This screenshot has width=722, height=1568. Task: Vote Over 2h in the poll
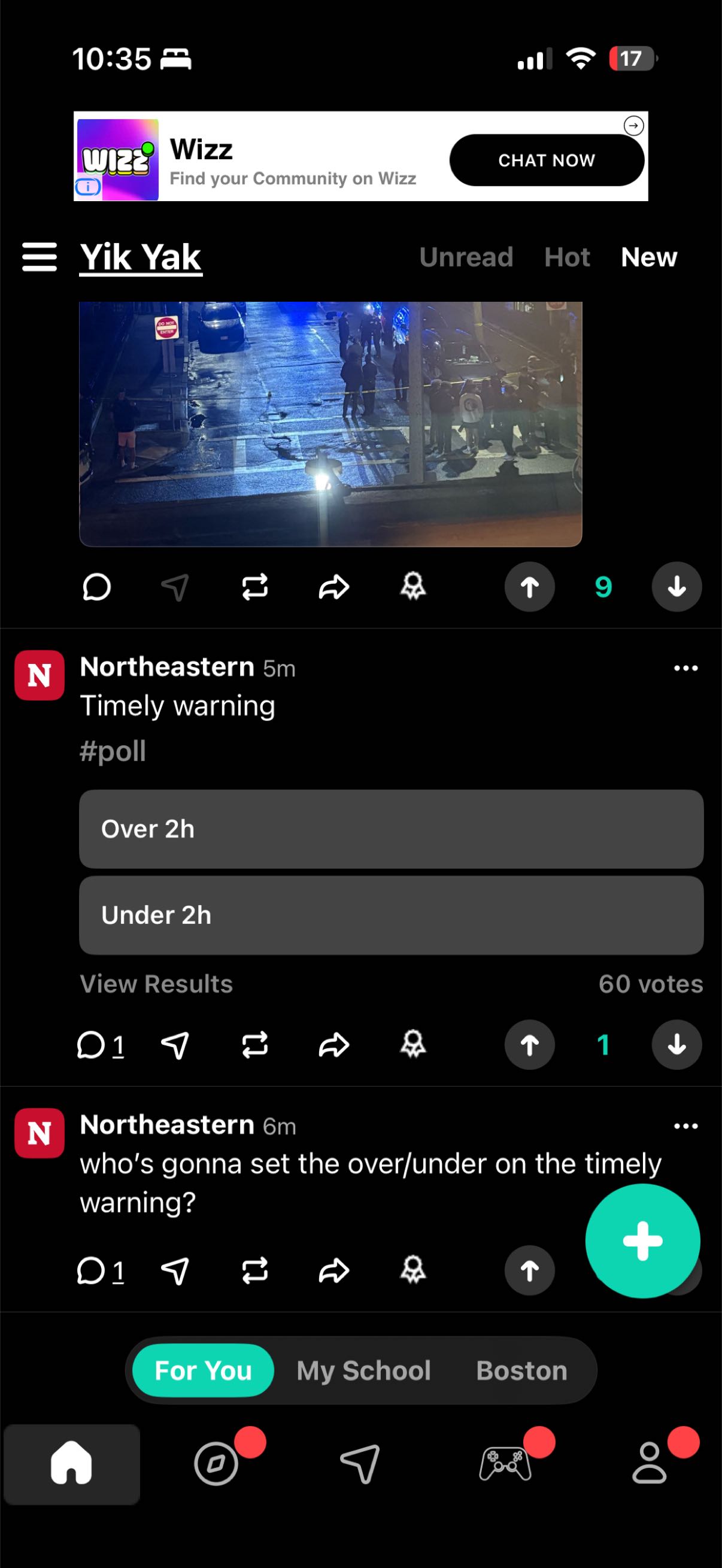[x=391, y=829]
